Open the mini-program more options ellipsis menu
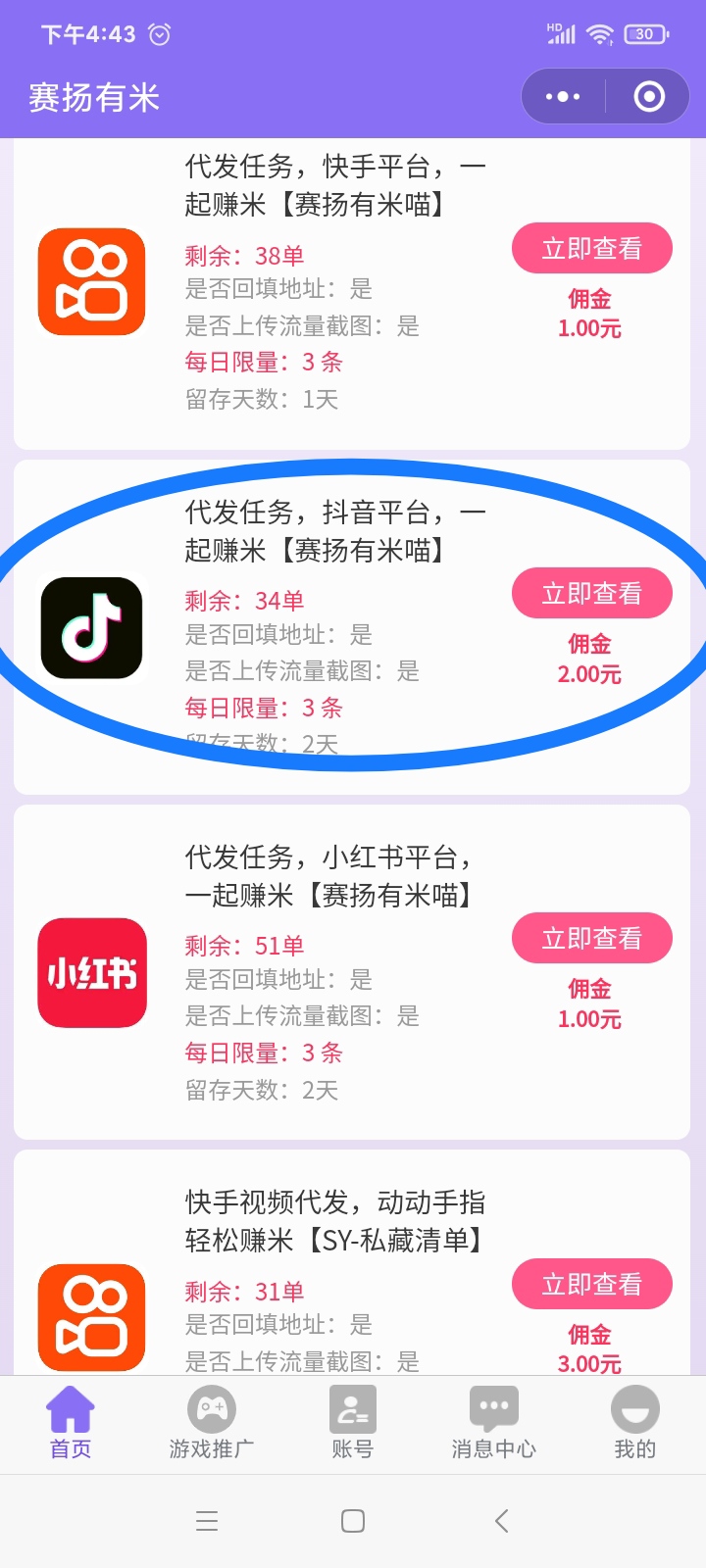 (x=561, y=96)
